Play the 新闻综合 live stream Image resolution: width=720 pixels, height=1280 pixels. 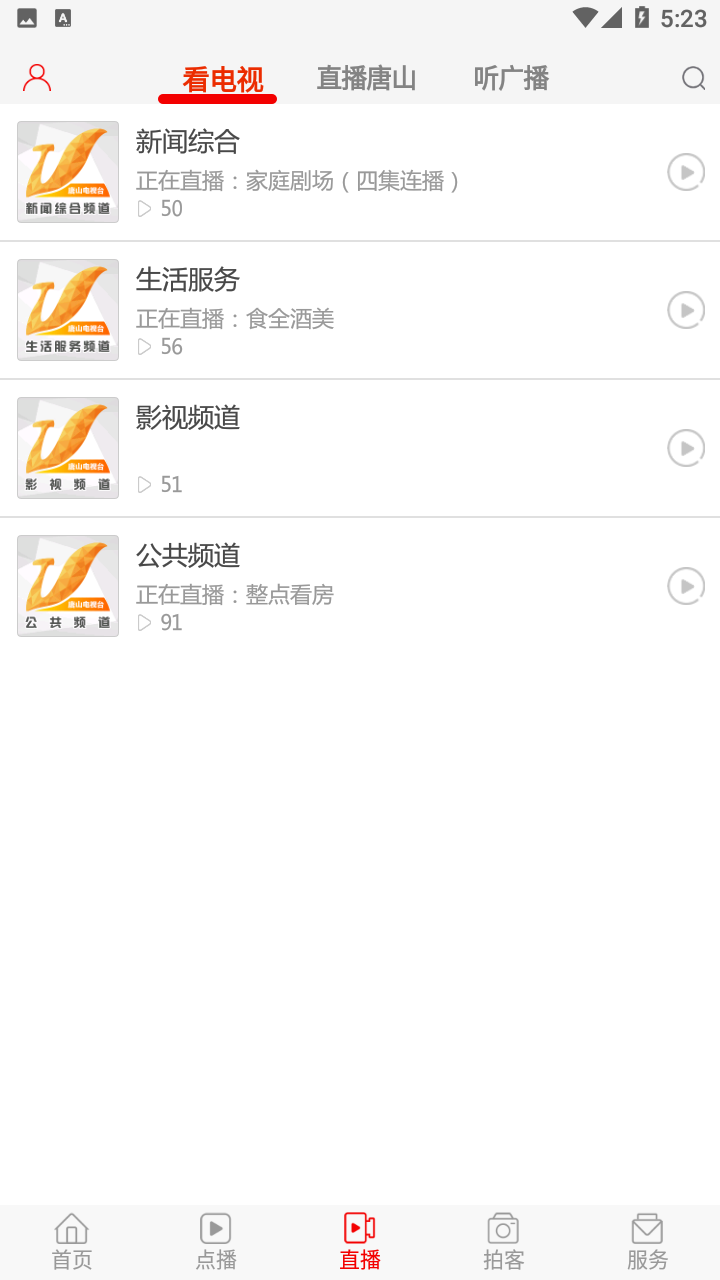(685, 172)
